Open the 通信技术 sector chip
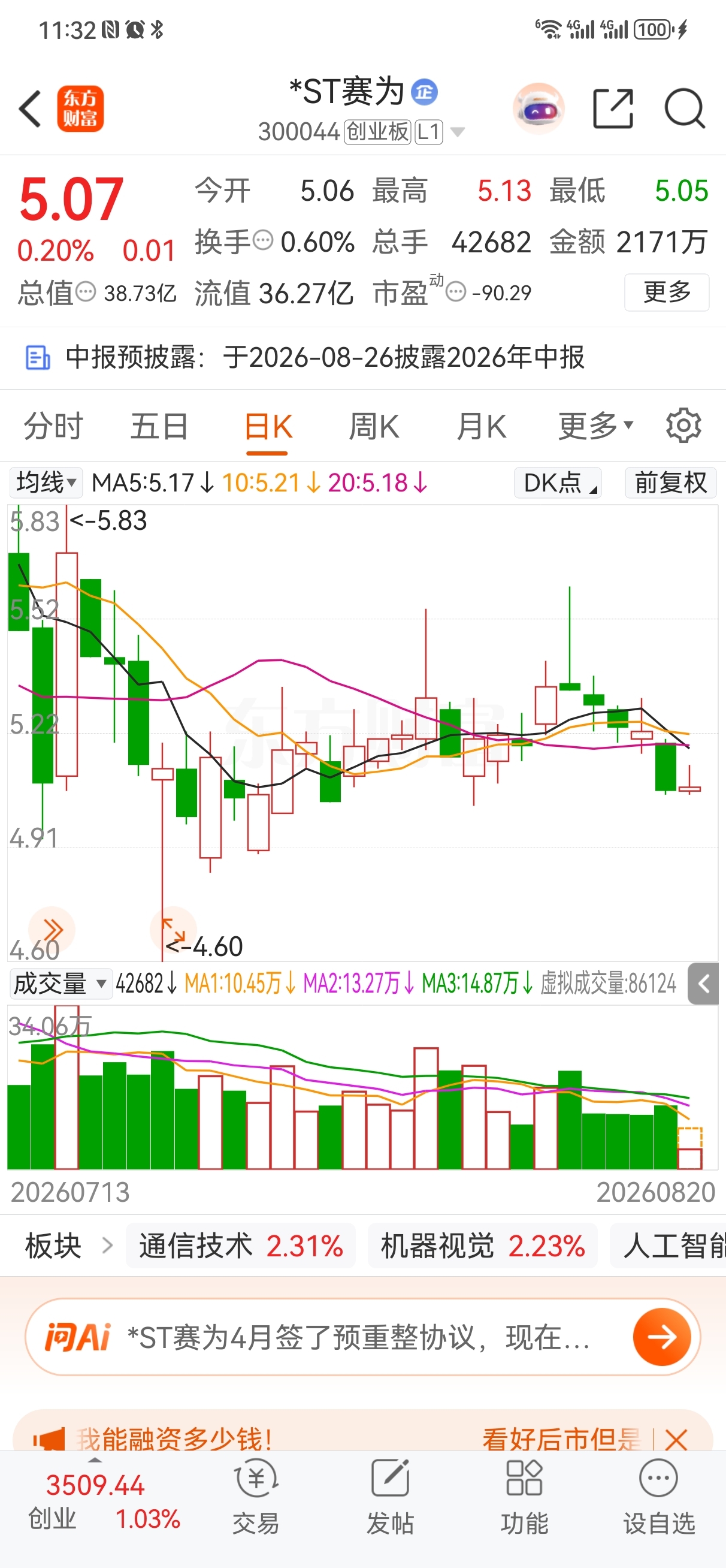The width and height of the screenshot is (726, 1568). (240, 1246)
